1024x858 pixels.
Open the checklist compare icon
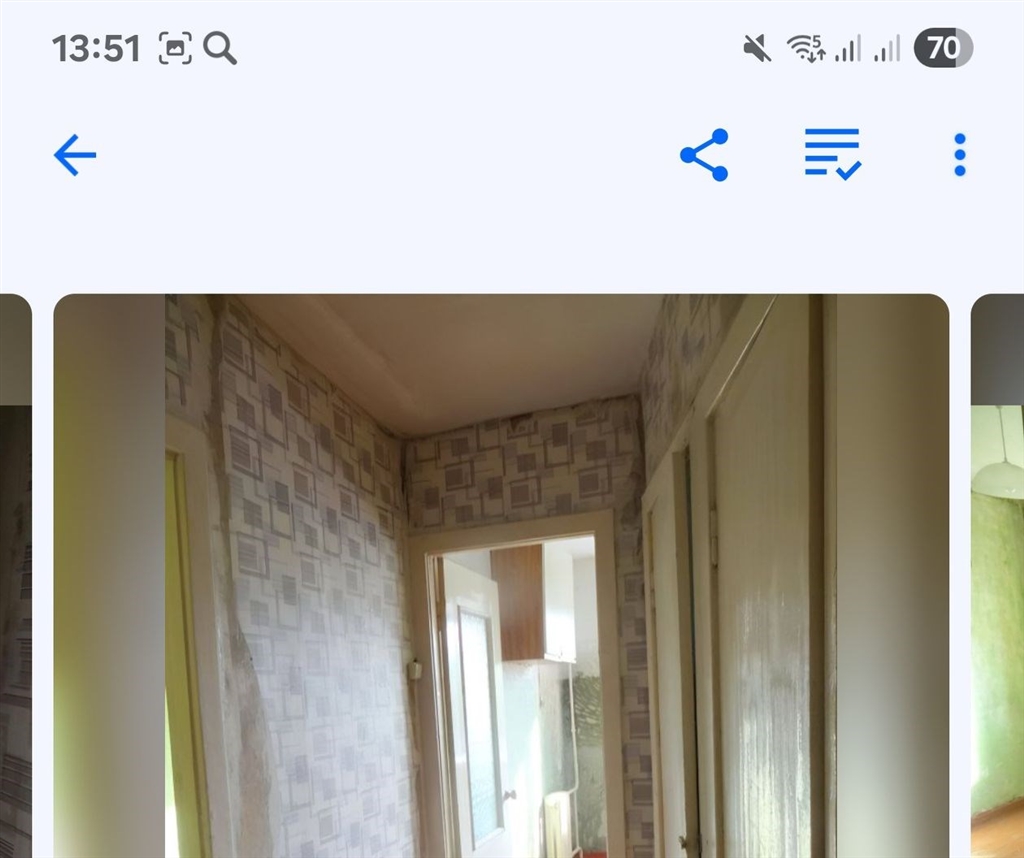click(x=832, y=154)
